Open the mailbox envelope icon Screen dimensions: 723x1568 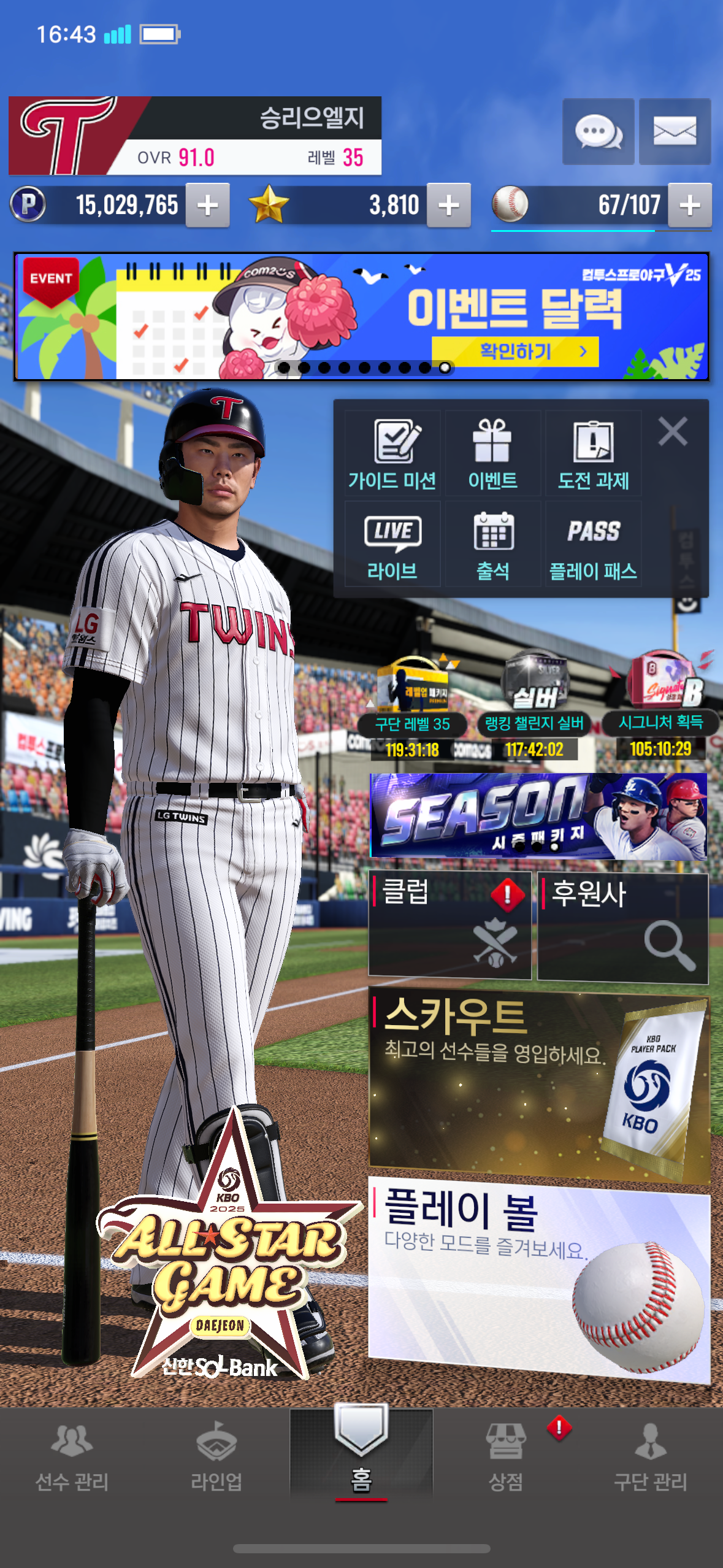(675, 131)
